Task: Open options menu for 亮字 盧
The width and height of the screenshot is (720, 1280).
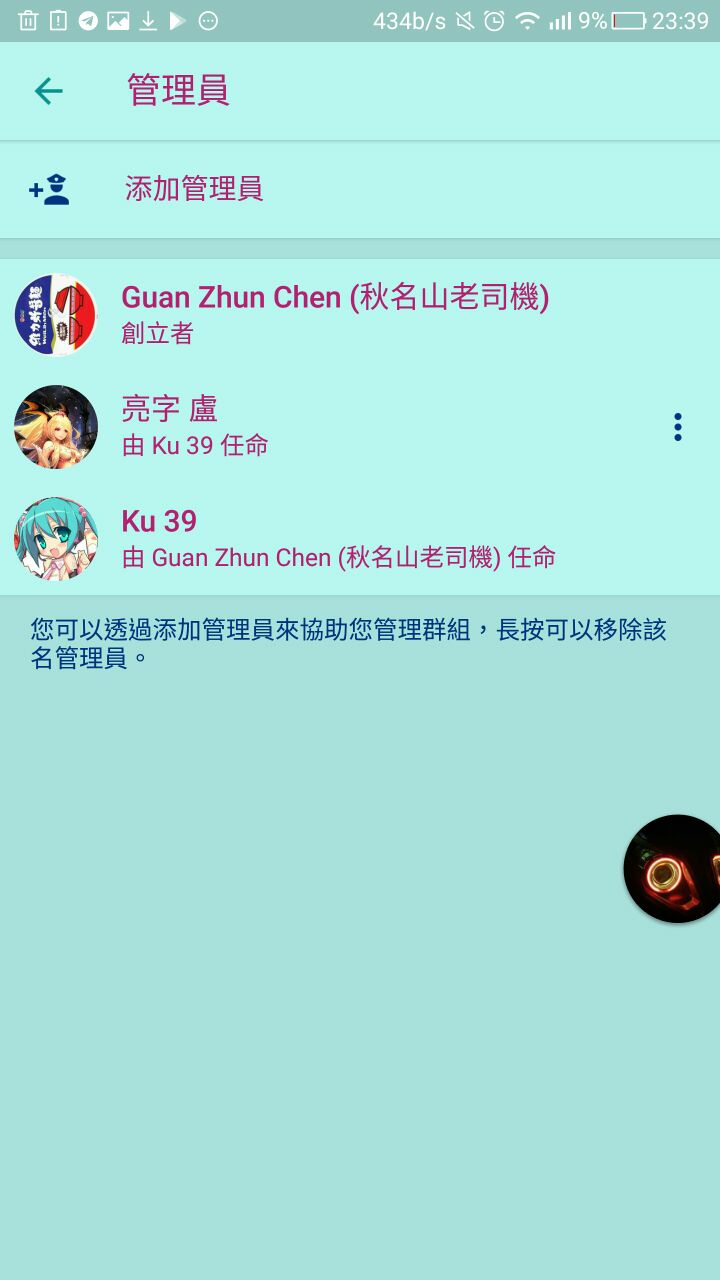Action: pos(678,427)
